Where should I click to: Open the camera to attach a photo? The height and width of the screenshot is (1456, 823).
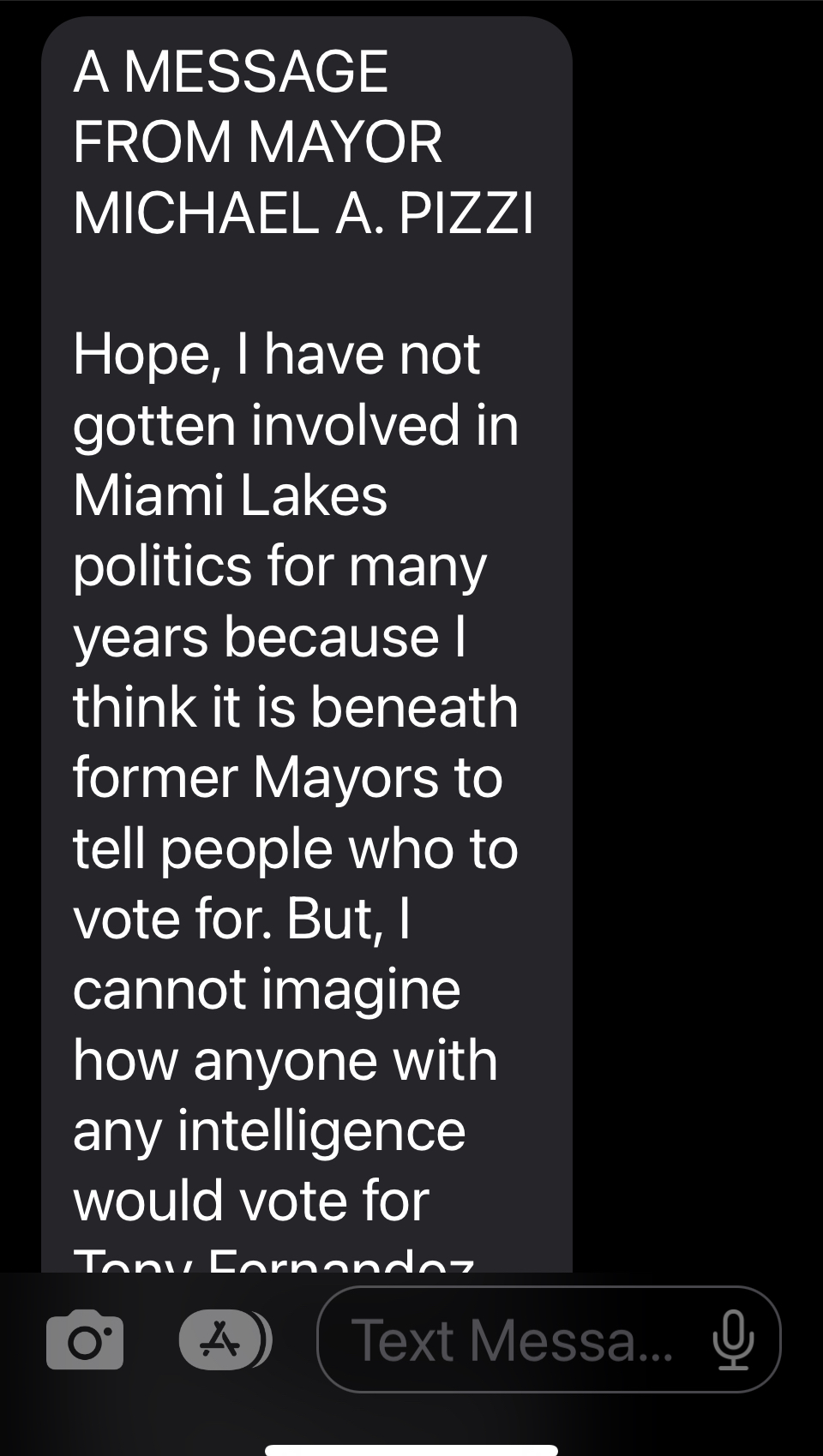pyautogui.click(x=85, y=1340)
